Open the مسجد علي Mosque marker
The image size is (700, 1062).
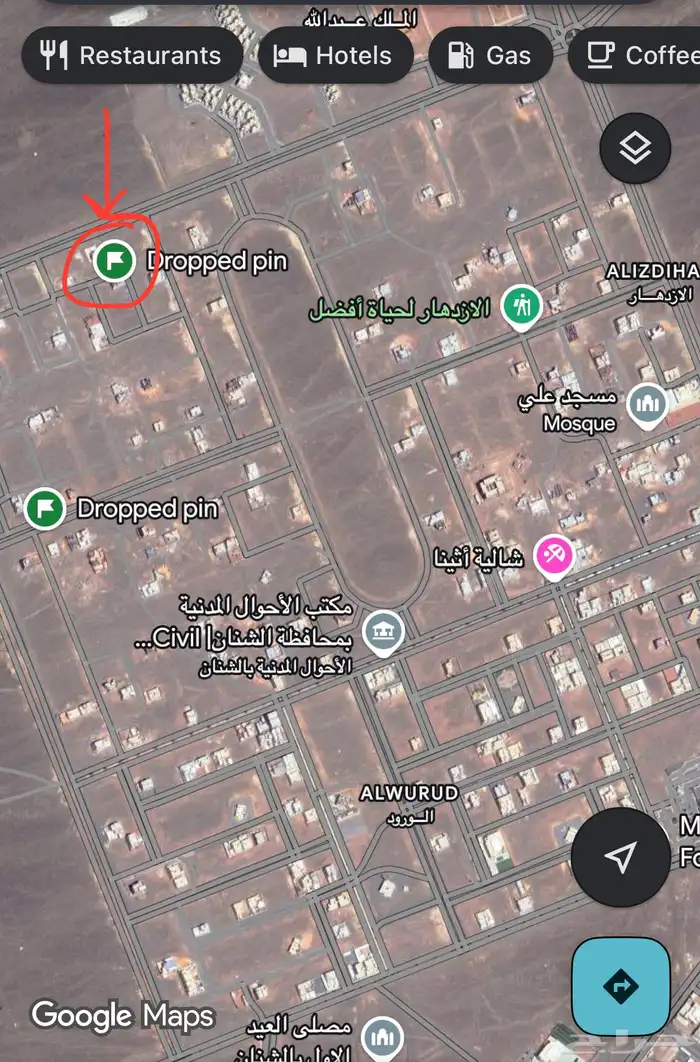pyautogui.click(x=647, y=406)
